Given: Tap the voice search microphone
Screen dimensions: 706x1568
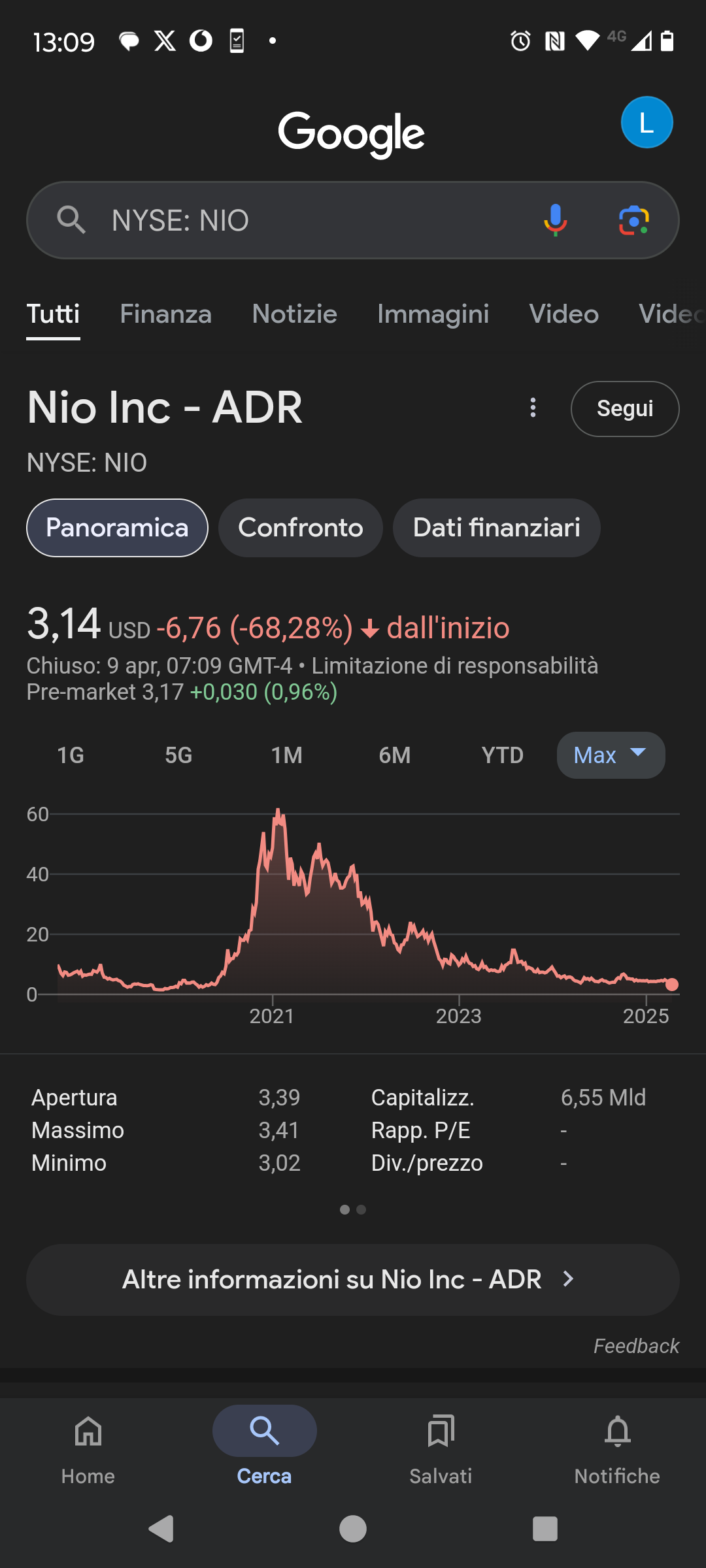Looking at the screenshot, I should pos(555,220).
